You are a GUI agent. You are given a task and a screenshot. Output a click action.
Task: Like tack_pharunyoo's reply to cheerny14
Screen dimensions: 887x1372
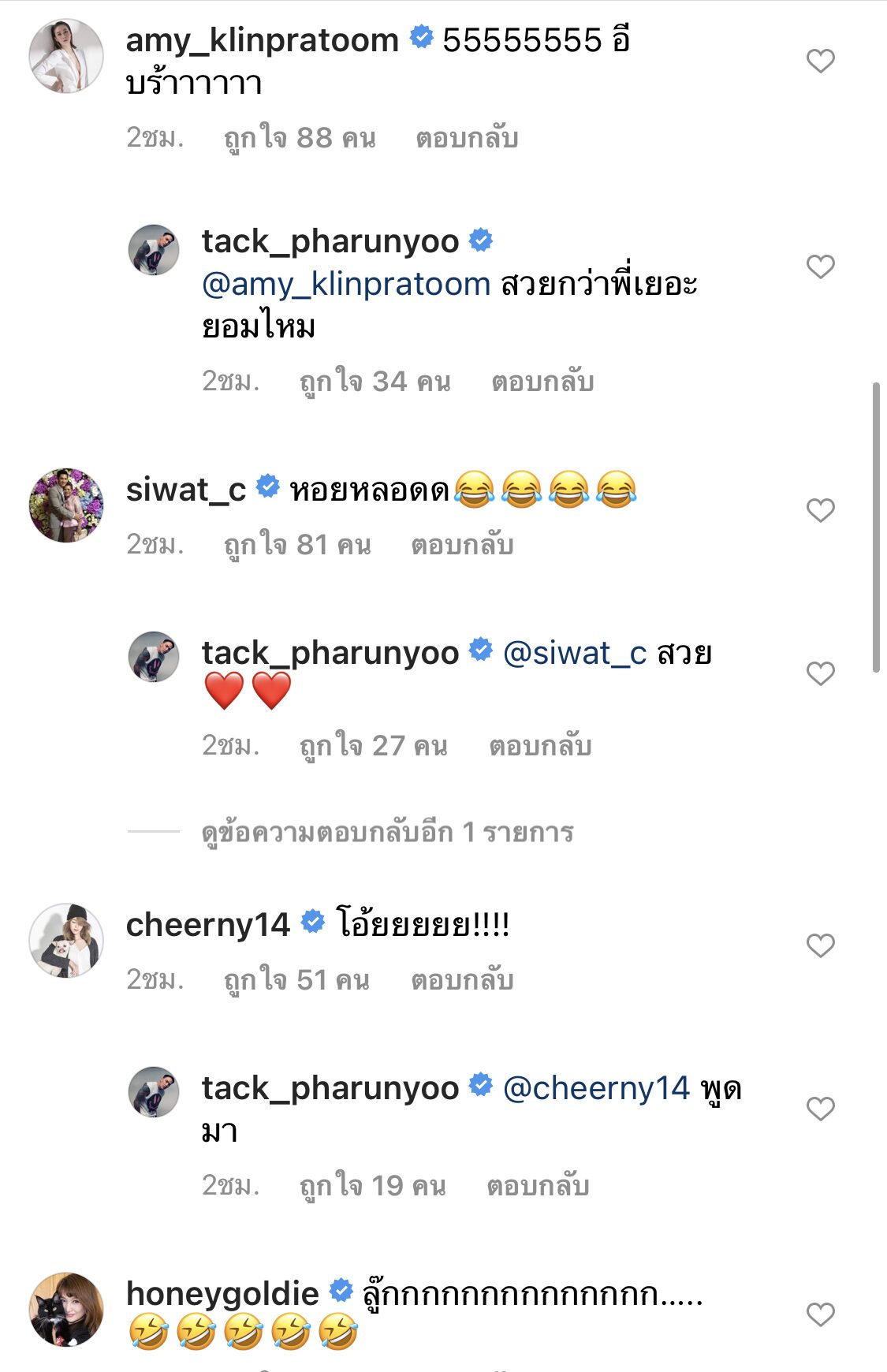click(820, 1109)
